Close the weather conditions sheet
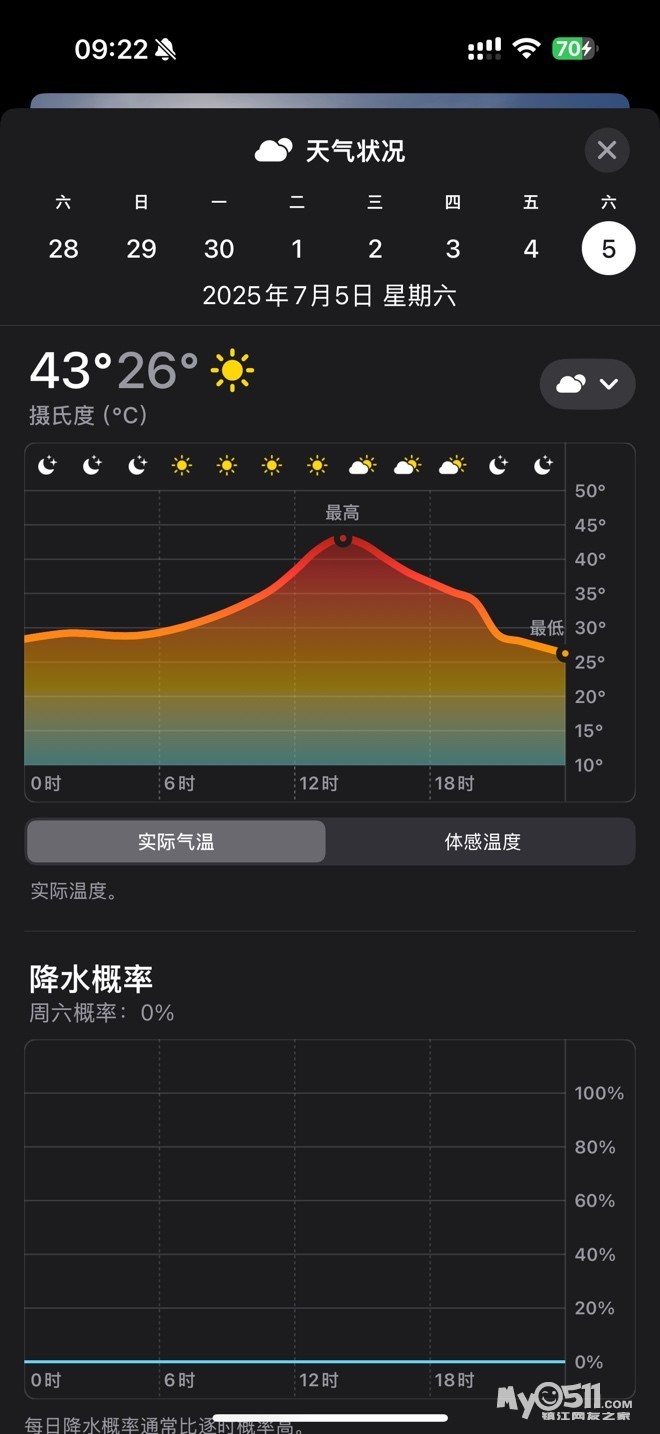The width and height of the screenshot is (660, 1434). coord(606,150)
